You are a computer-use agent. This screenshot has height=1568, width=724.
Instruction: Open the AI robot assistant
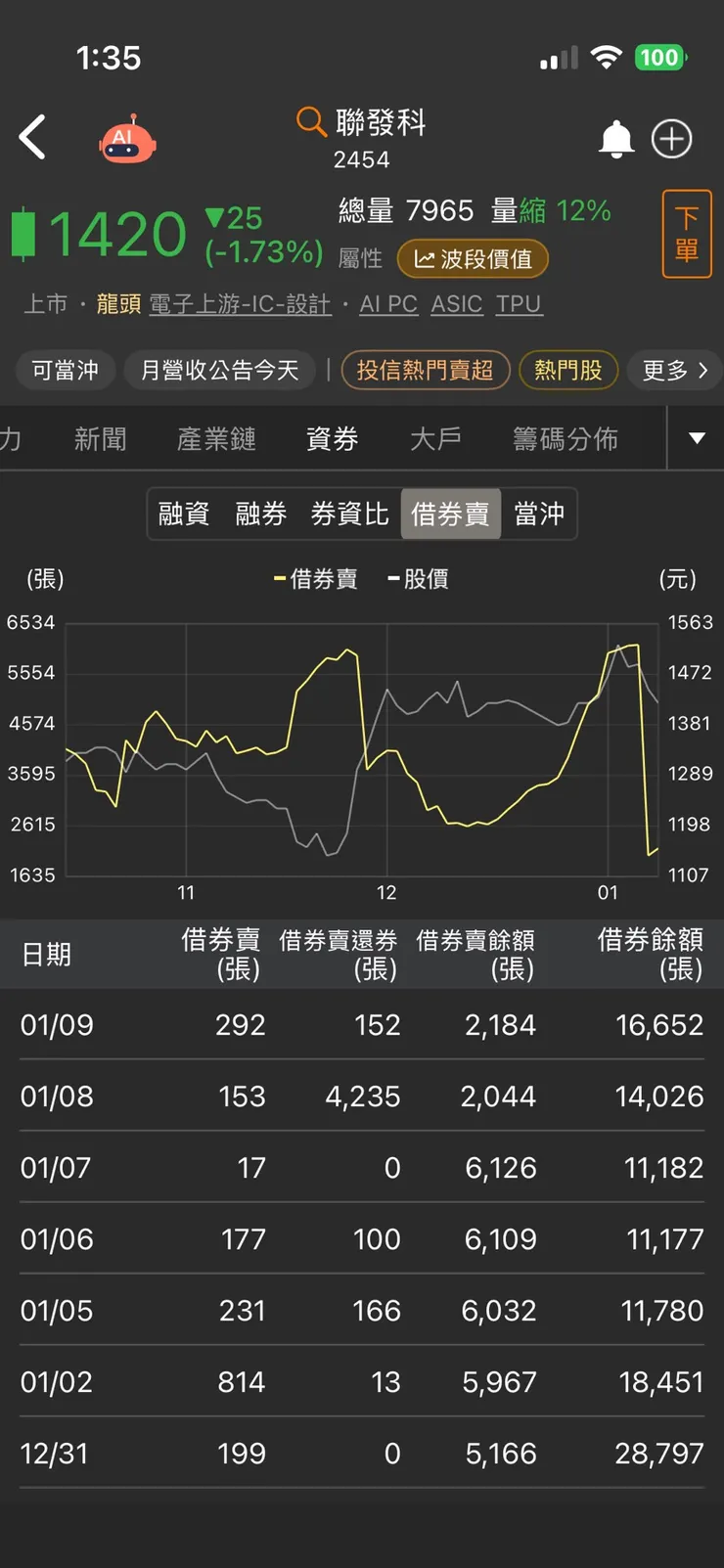(125, 138)
